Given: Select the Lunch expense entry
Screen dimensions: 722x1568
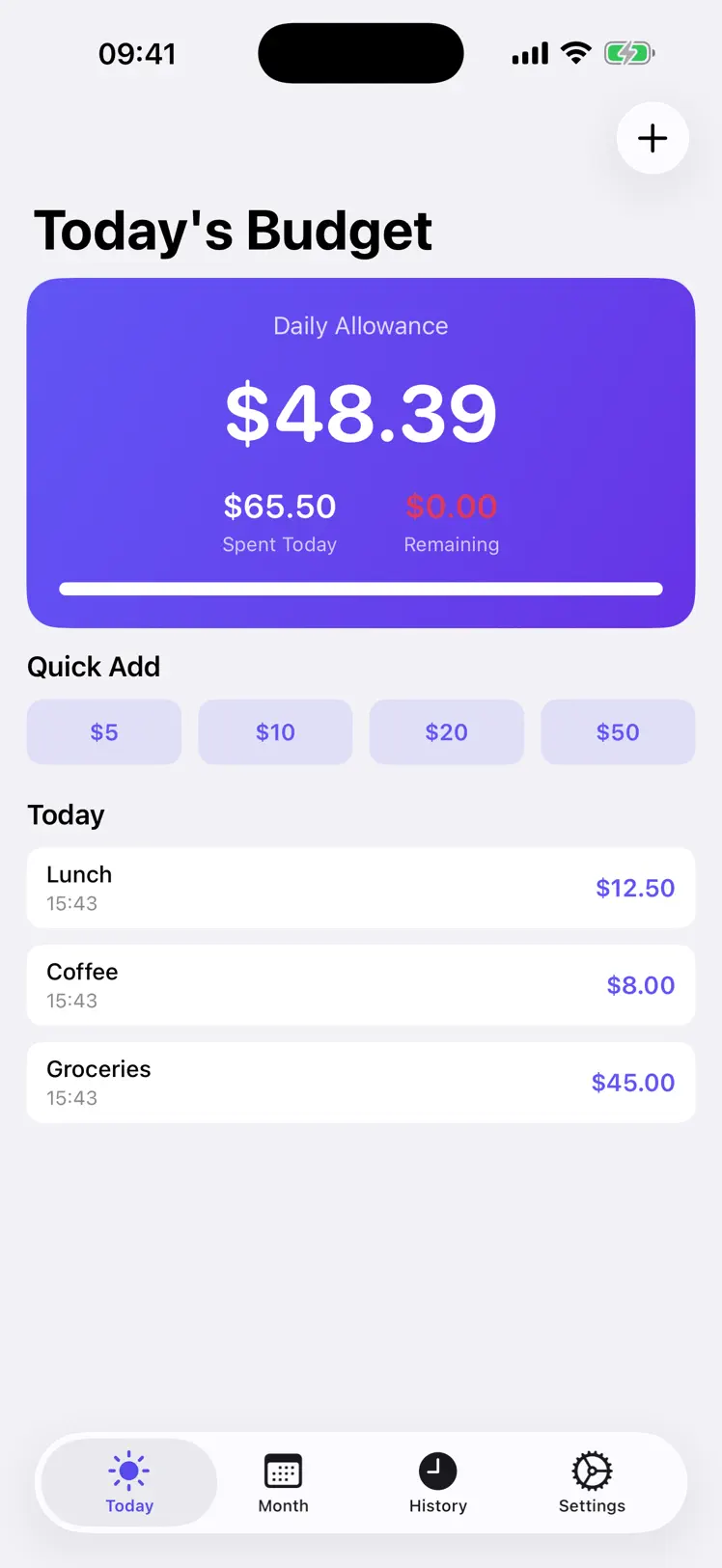Looking at the screenshot, I should (x=361, y=887).
